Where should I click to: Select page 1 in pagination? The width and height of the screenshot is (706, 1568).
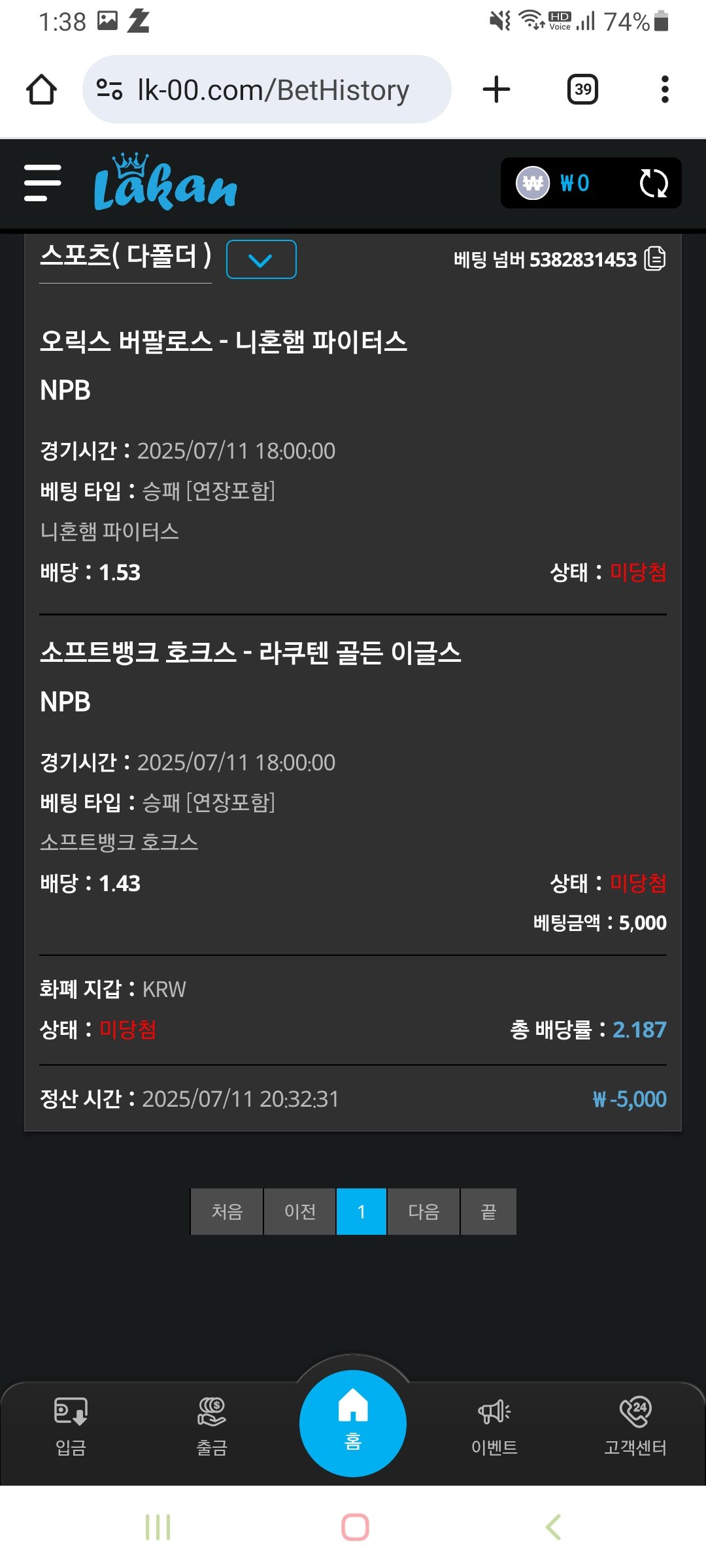[361, 1212]
